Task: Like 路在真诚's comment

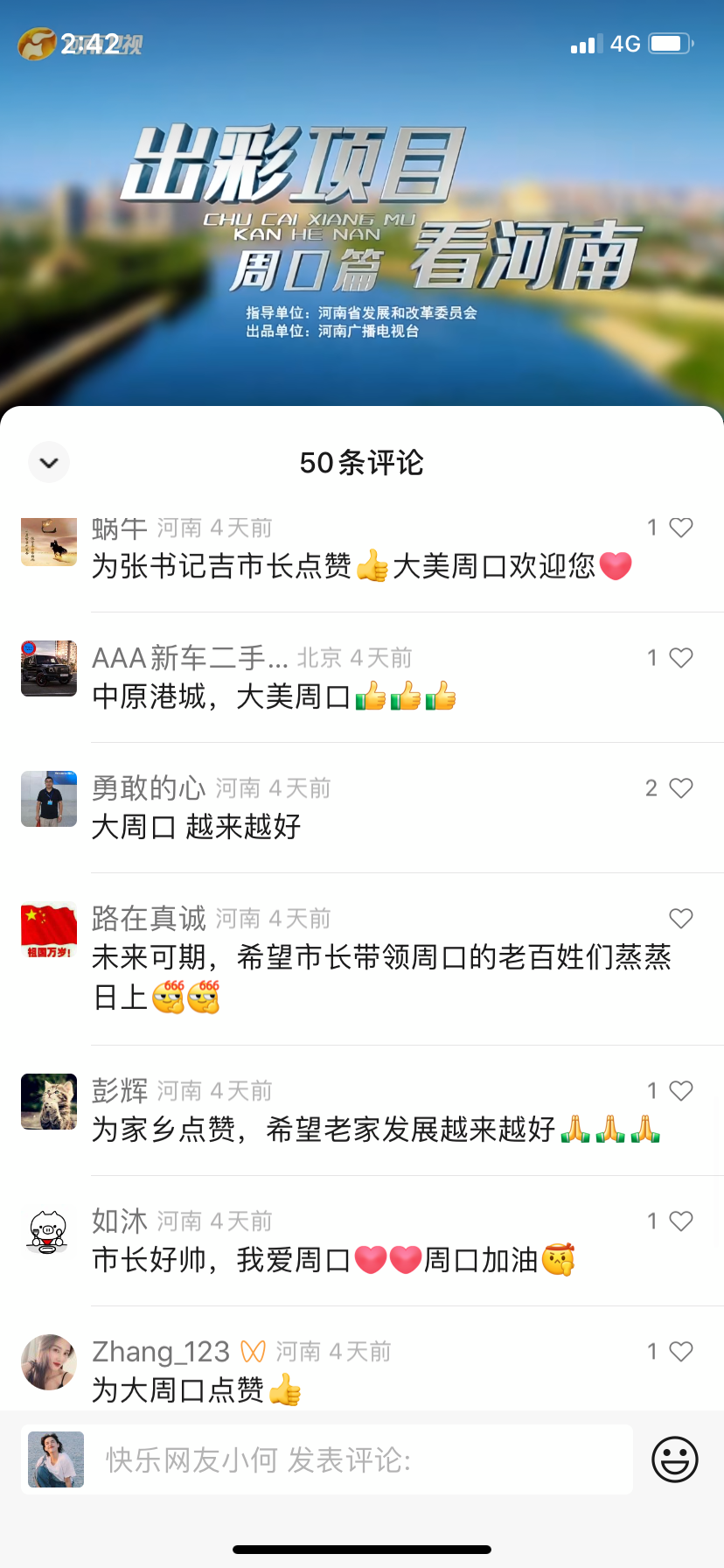Action: 680,919
